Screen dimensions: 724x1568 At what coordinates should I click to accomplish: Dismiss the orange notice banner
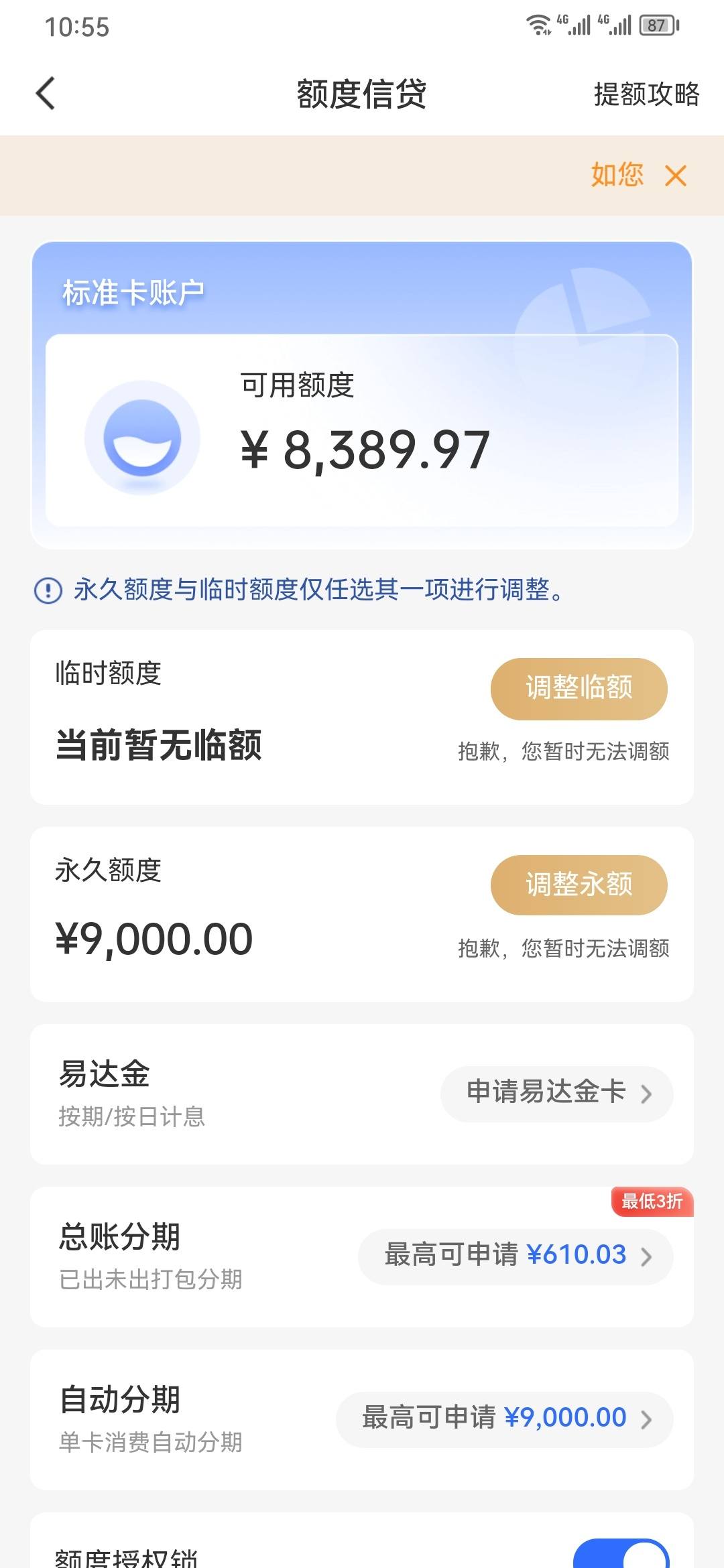tap(676, 176)
